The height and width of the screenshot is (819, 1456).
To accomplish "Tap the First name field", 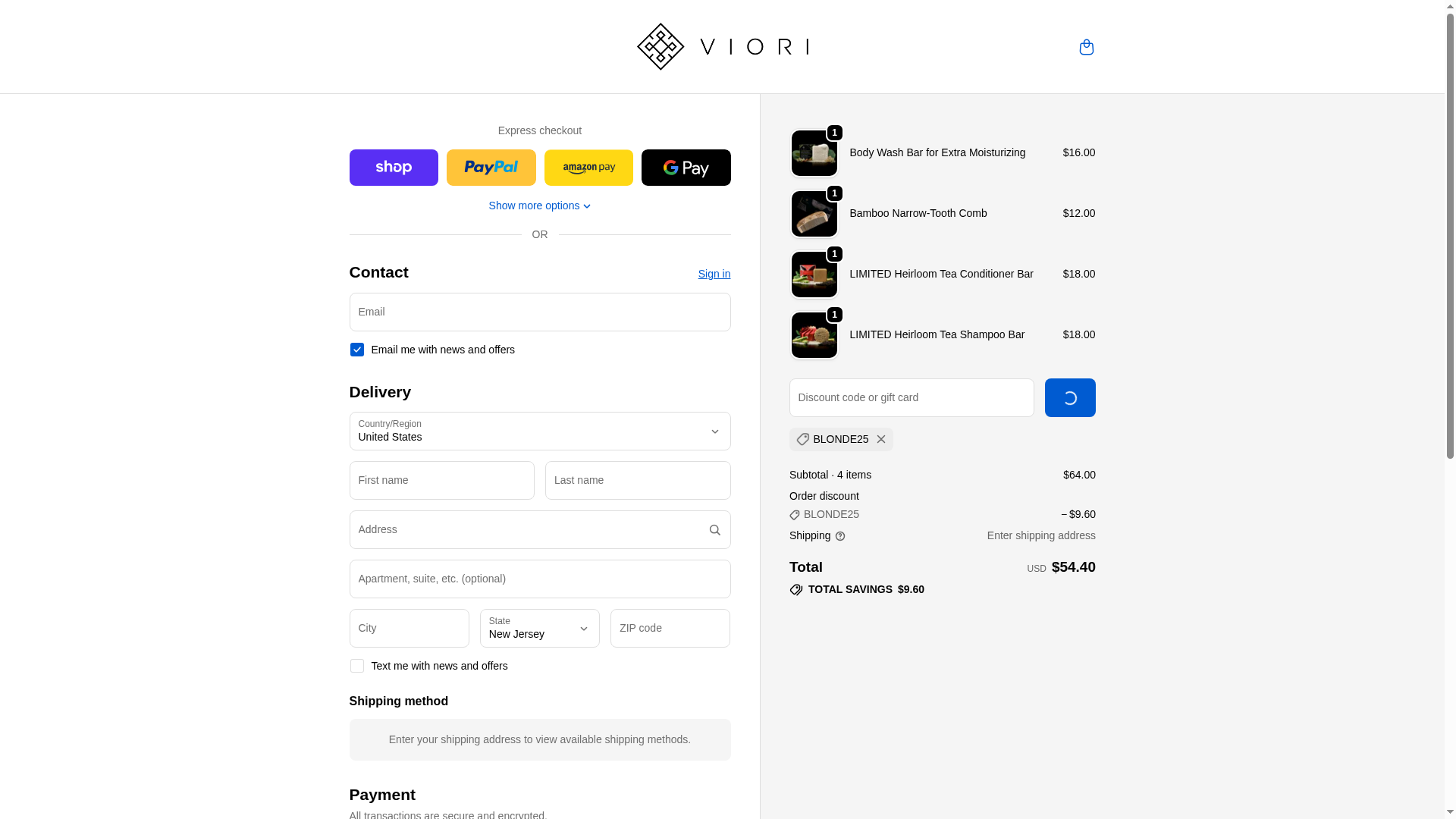I will point(441,480).
